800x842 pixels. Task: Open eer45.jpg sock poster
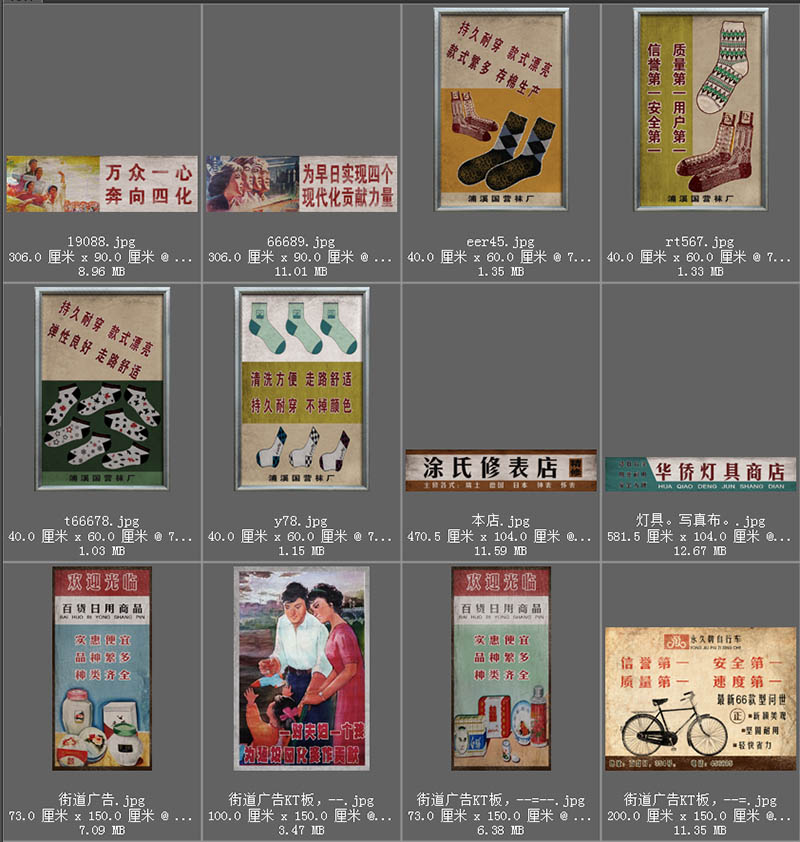[x=501, y=109]
